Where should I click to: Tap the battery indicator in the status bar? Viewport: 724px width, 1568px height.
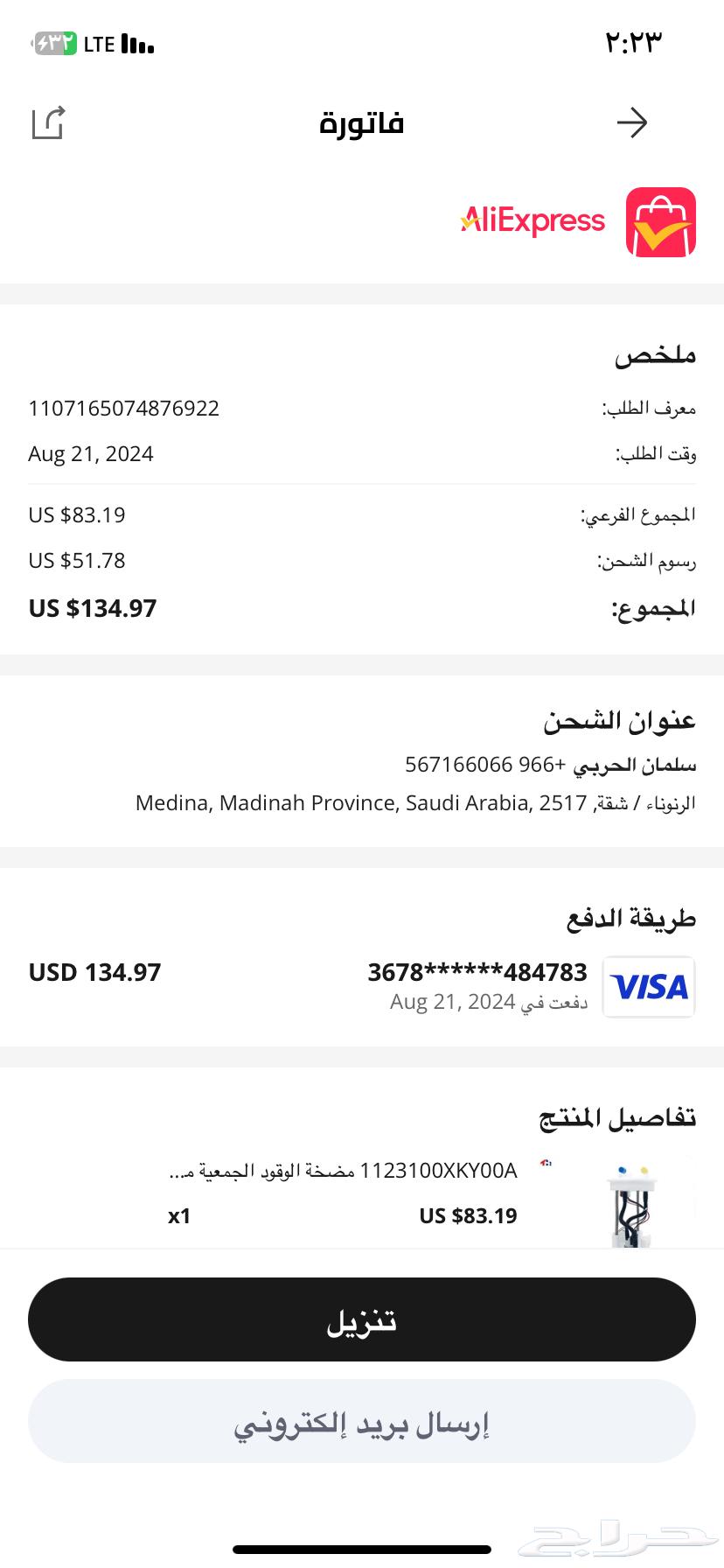pos(54,43)
